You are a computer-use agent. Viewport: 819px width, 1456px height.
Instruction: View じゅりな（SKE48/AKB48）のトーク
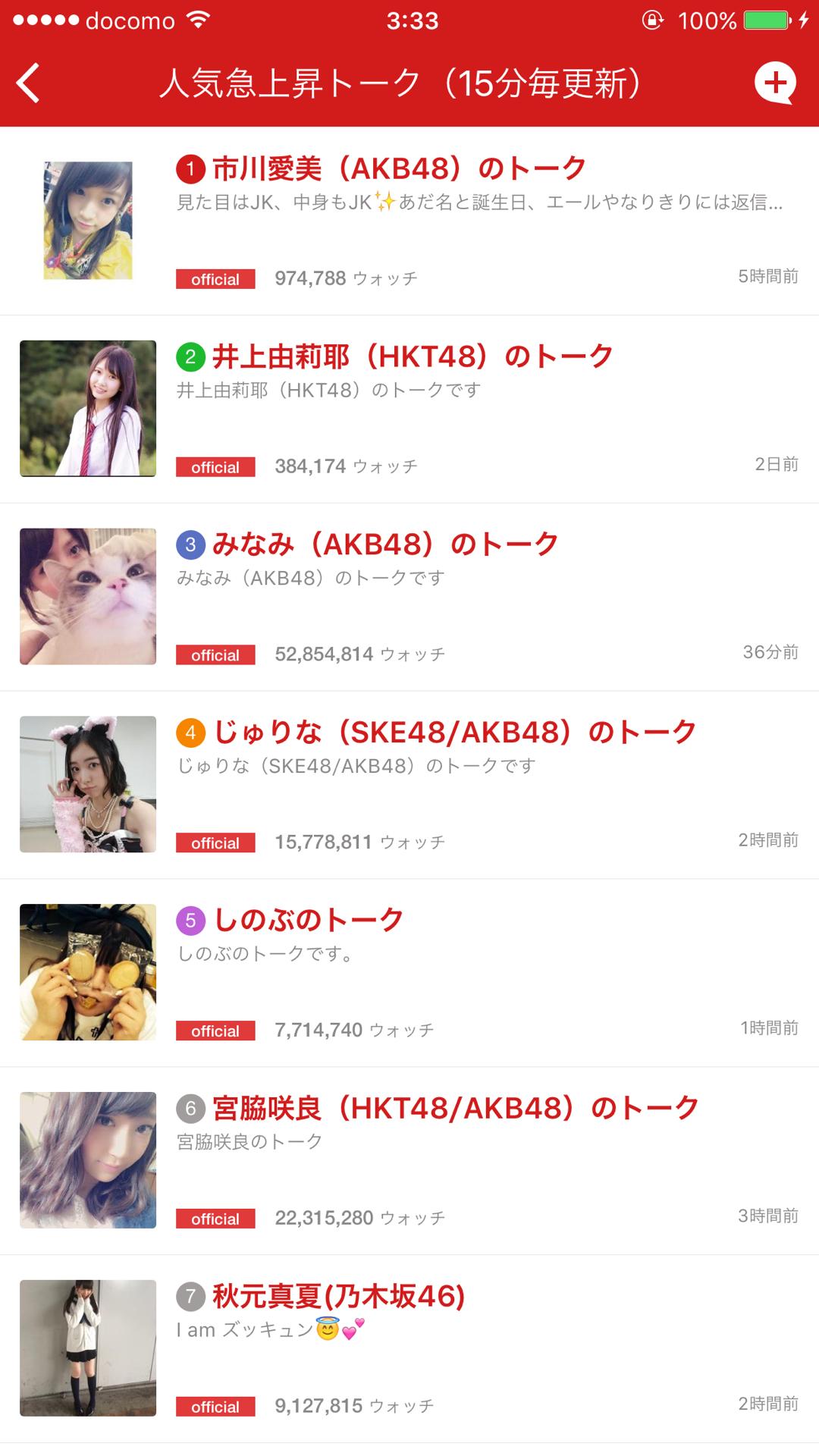(454, 733)
